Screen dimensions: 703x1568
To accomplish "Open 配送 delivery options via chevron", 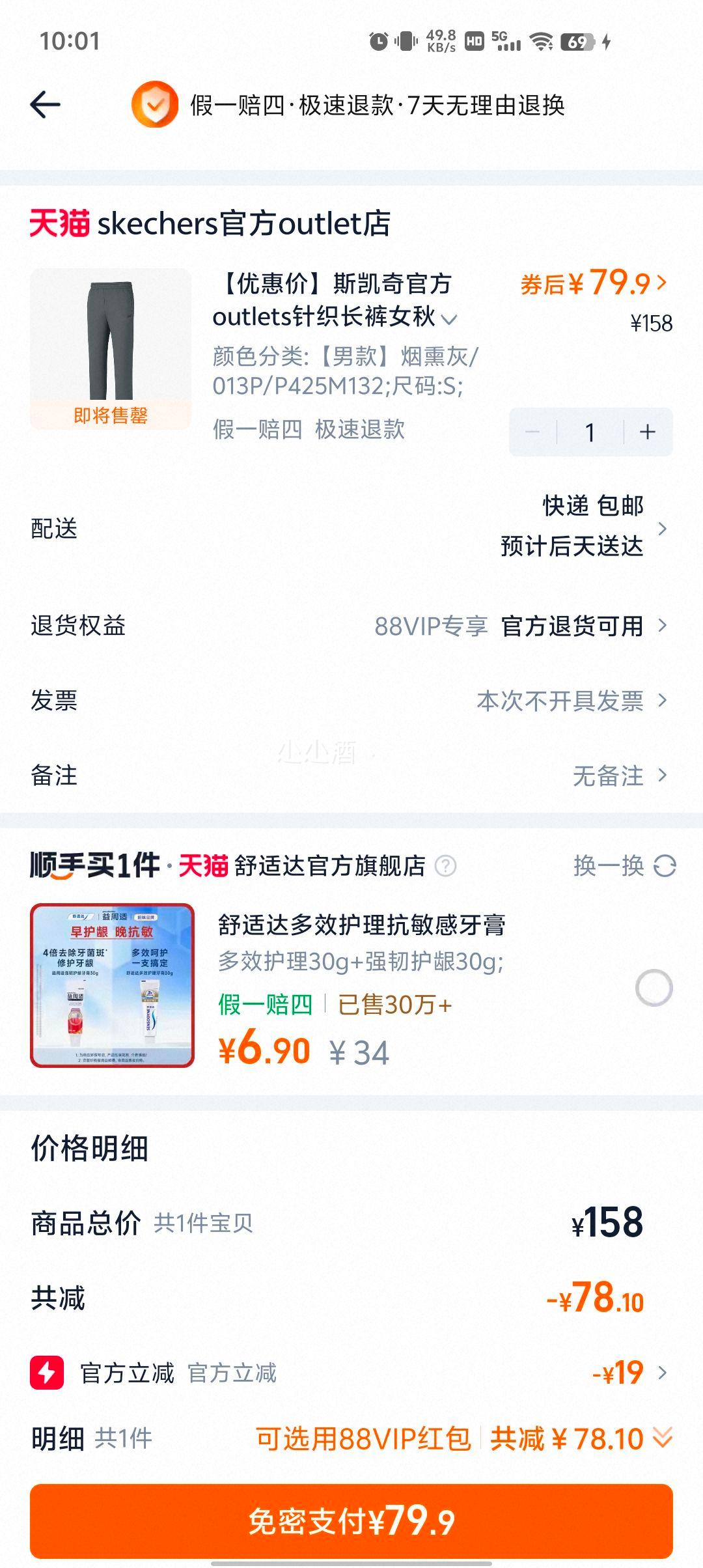I will [x=663, y=529].
